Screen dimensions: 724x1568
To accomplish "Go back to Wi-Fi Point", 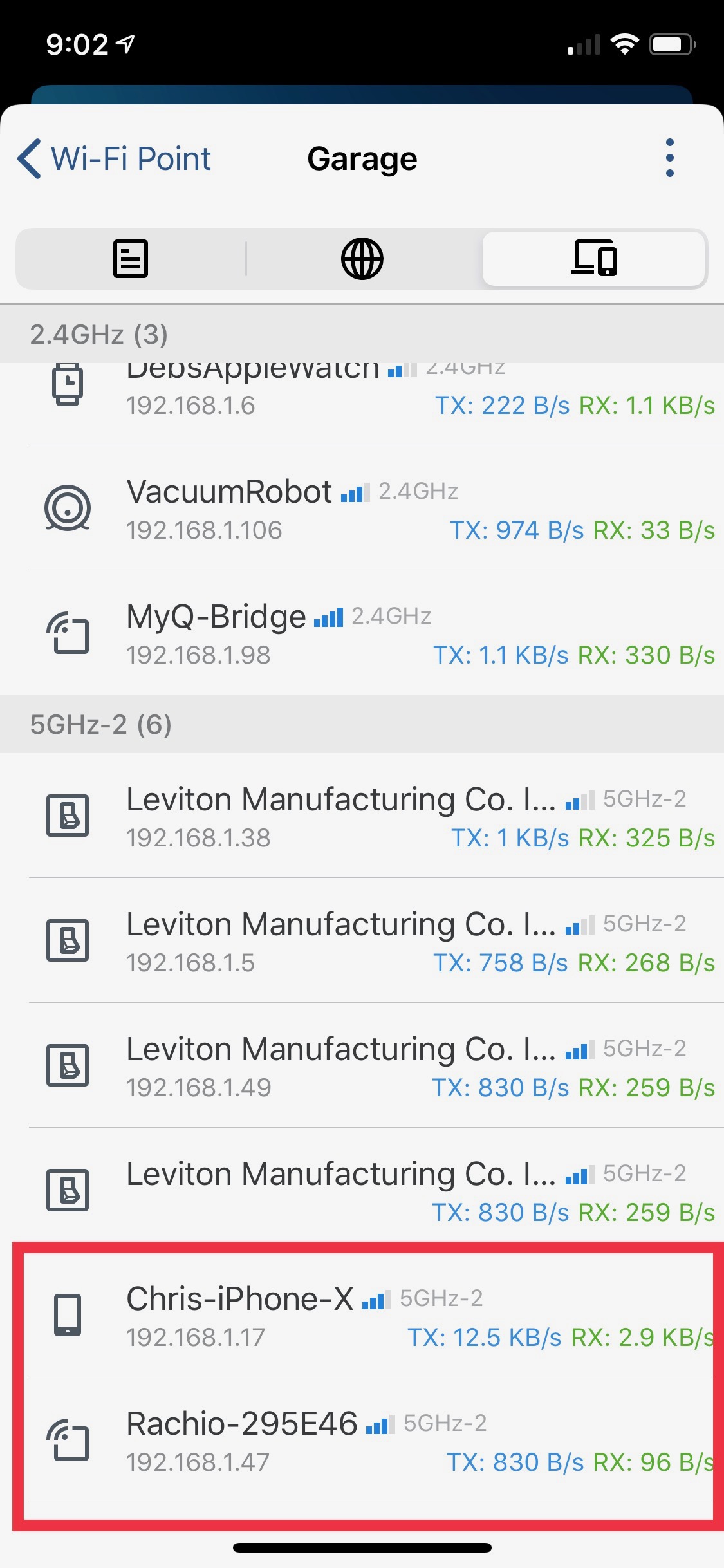I will pyautogui.click(x=114, y=158).
